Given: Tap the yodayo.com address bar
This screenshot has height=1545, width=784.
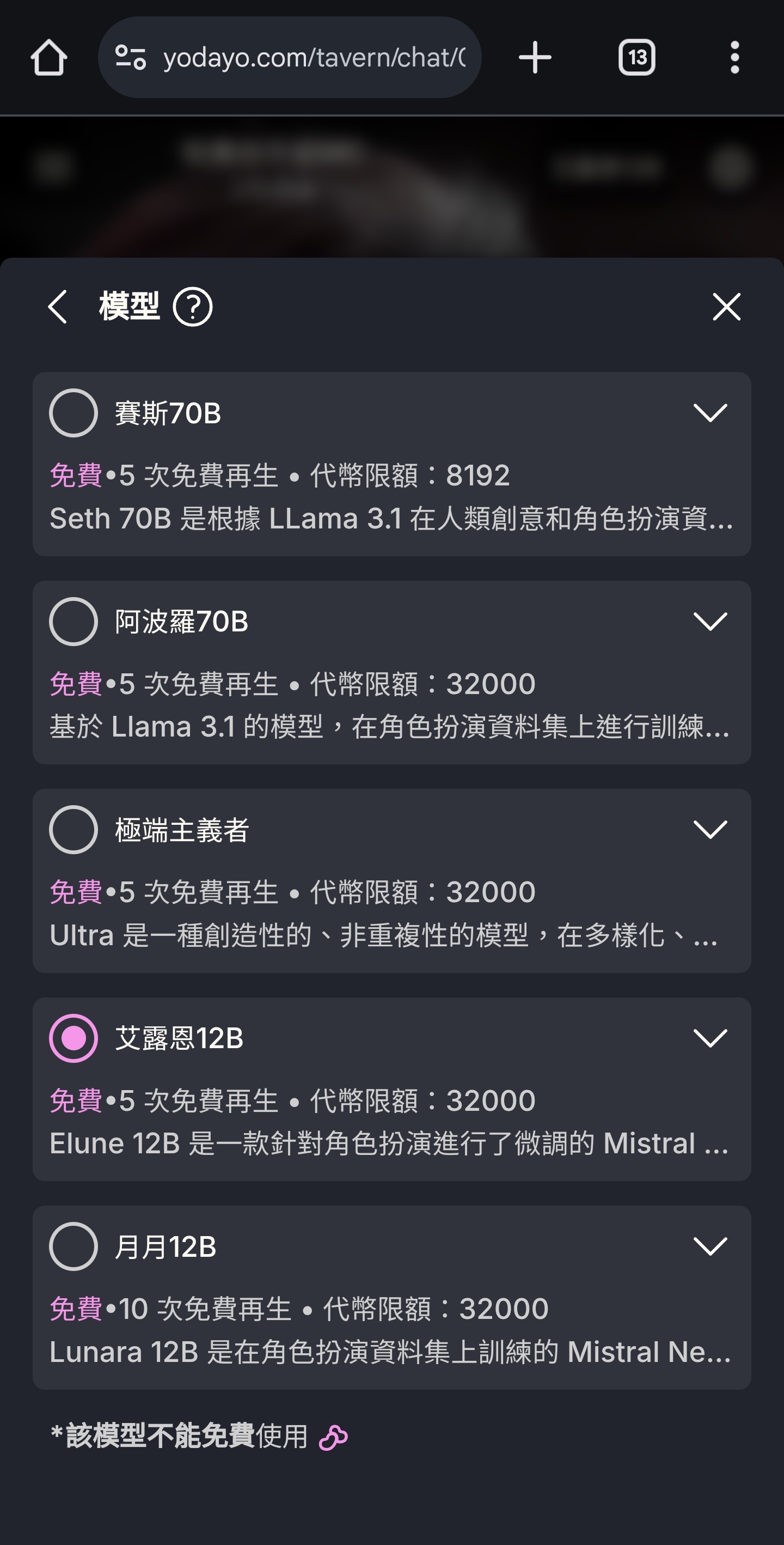Looking at the screenshot, I should click(x=290, y=58).
